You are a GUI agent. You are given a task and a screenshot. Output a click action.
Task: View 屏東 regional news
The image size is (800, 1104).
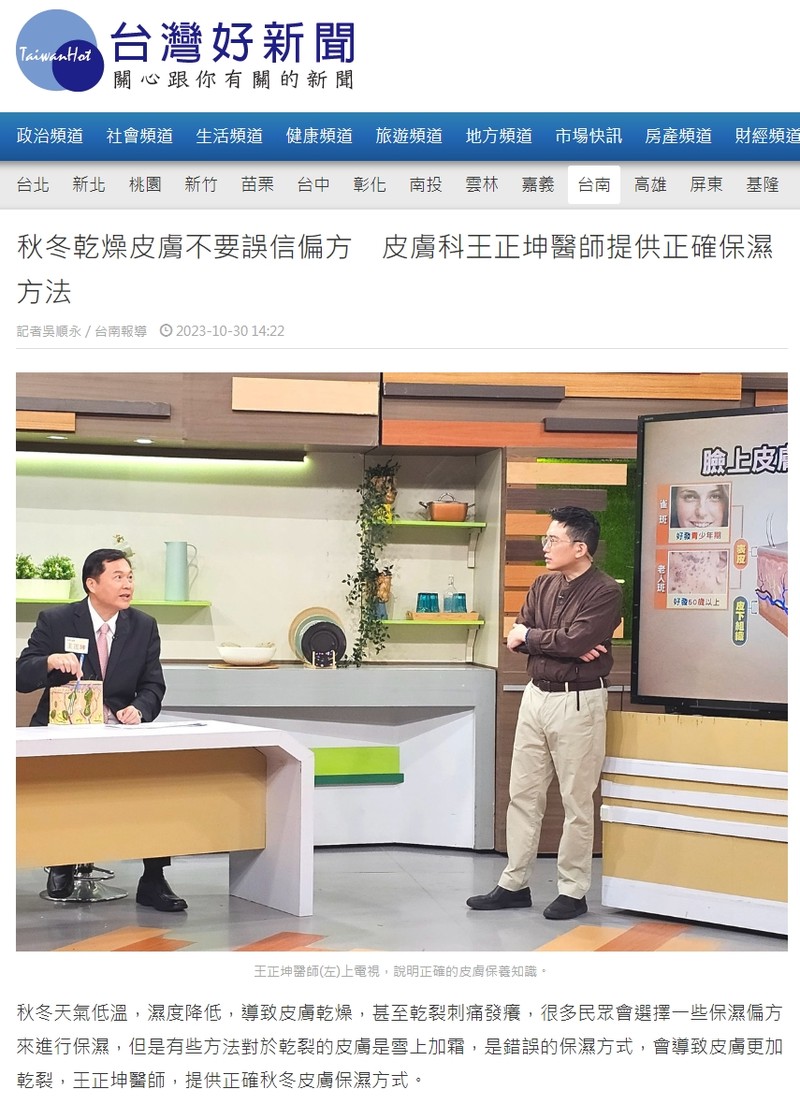click(x=706, y=185)
